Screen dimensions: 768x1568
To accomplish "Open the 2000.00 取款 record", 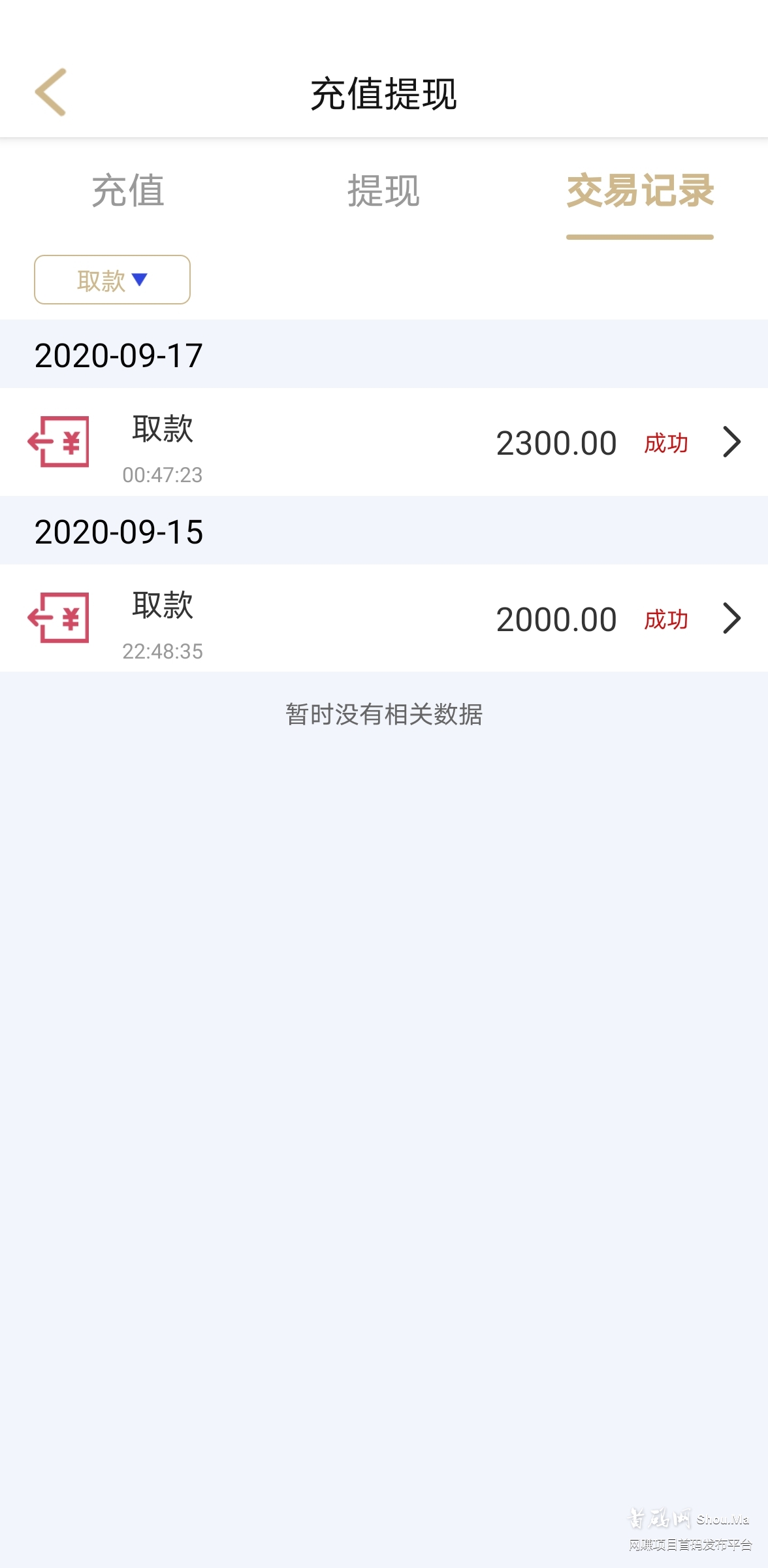I will 384,619.
